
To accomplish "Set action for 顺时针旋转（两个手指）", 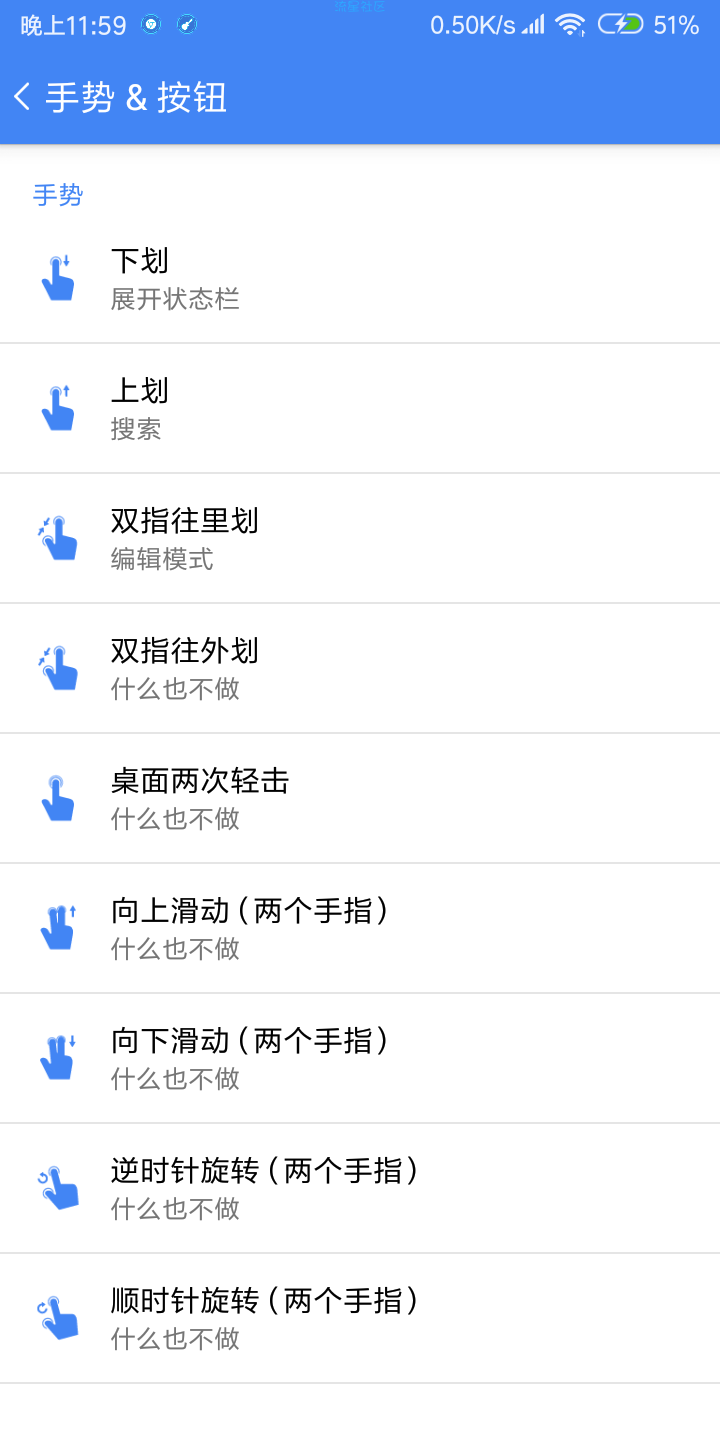I will click(360, 1319).
